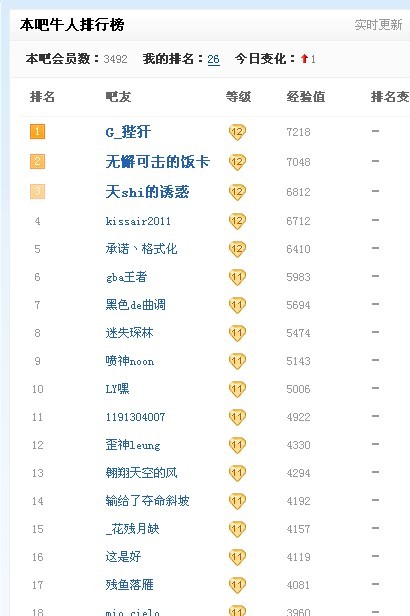Tap 残鱼落雁 username

pyautogui.click(x=129, y=585)
